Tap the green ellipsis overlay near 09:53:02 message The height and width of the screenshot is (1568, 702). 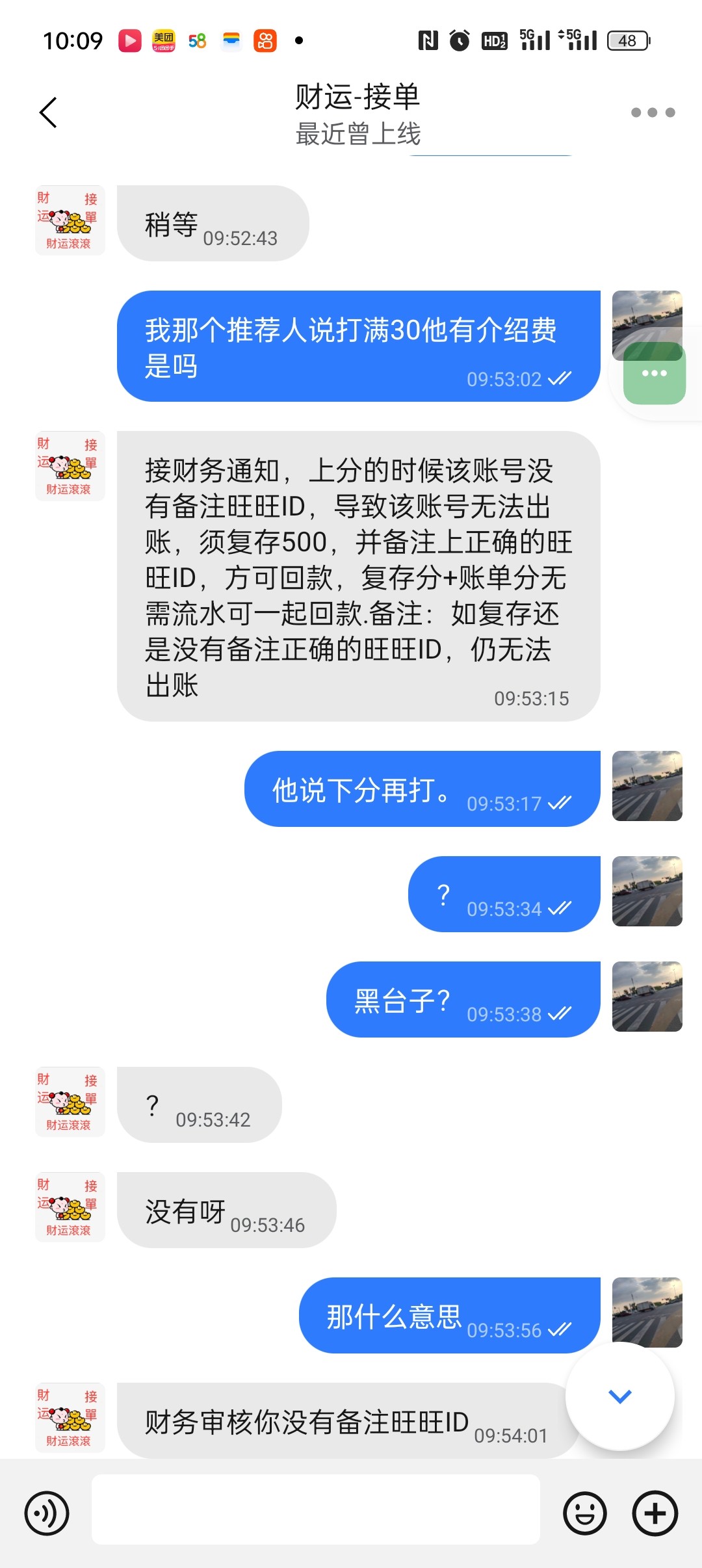point(653,374)
